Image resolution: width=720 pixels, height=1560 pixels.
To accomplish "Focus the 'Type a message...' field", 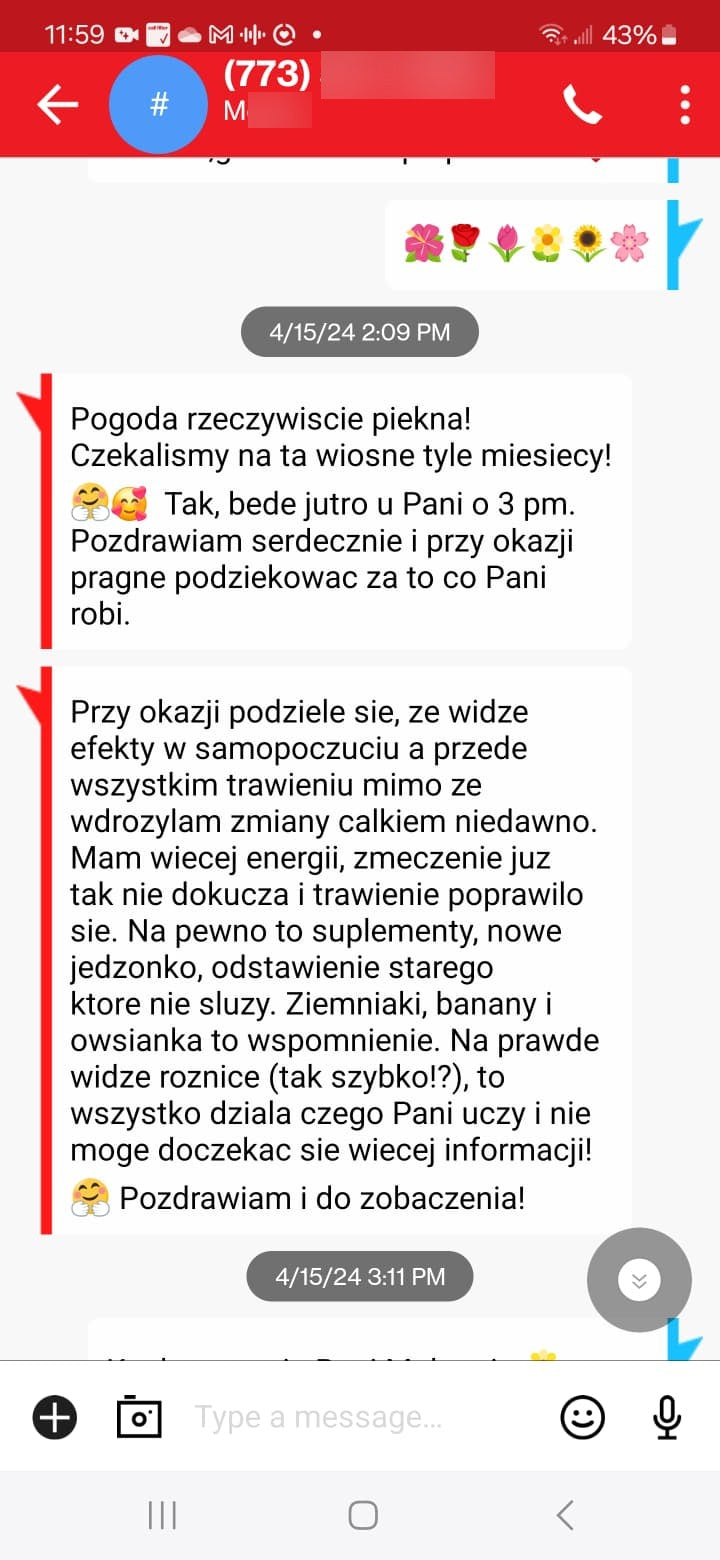I will (x=360, y=1417).
